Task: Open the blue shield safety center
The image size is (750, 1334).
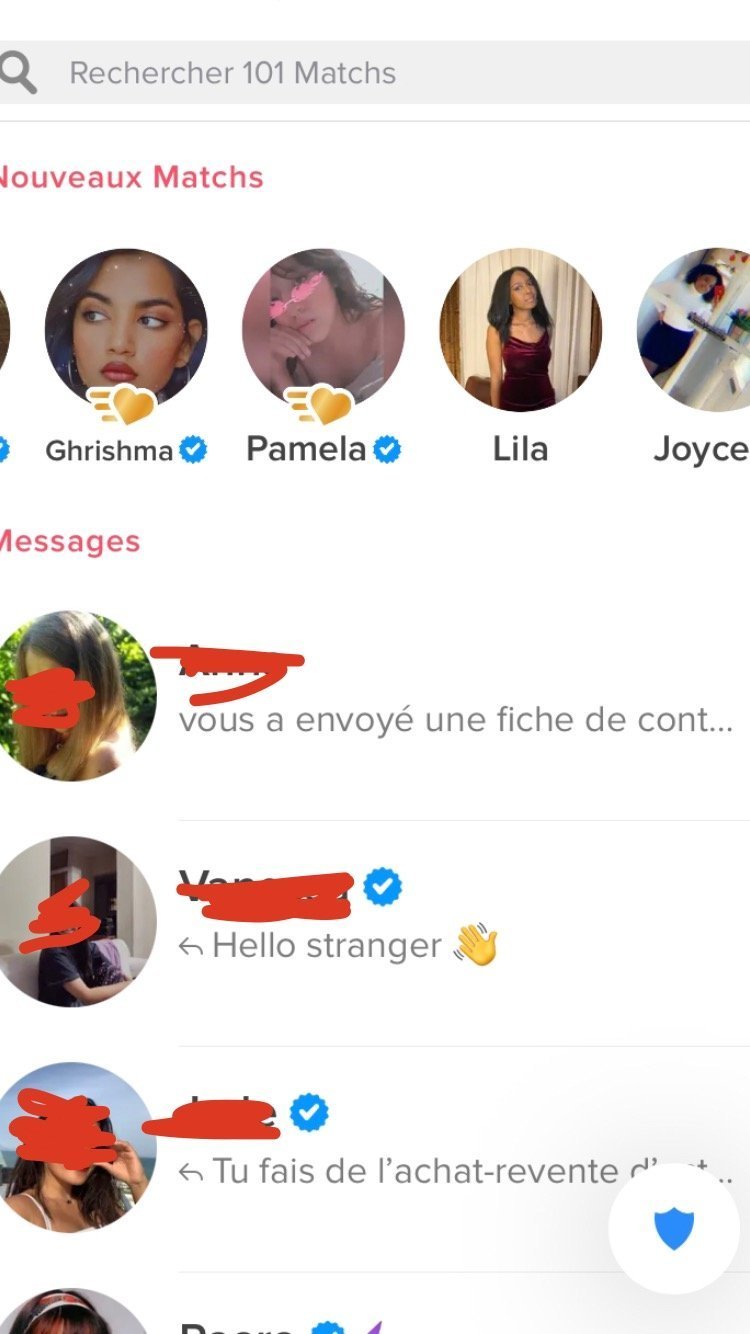Action: pyautogui.click(x=674, y=1228)
